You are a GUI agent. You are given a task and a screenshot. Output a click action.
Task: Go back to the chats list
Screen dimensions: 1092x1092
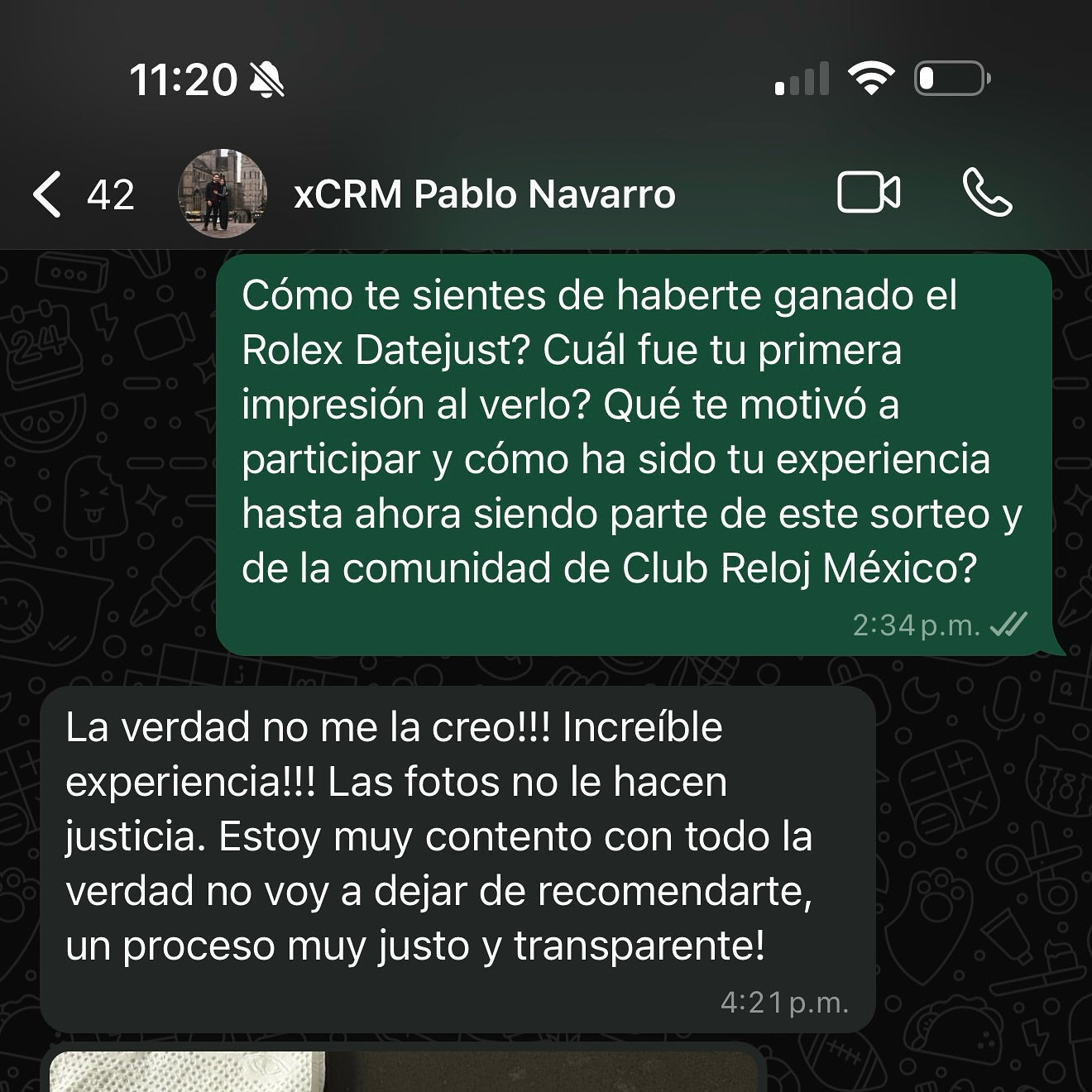tap(48, 194)
